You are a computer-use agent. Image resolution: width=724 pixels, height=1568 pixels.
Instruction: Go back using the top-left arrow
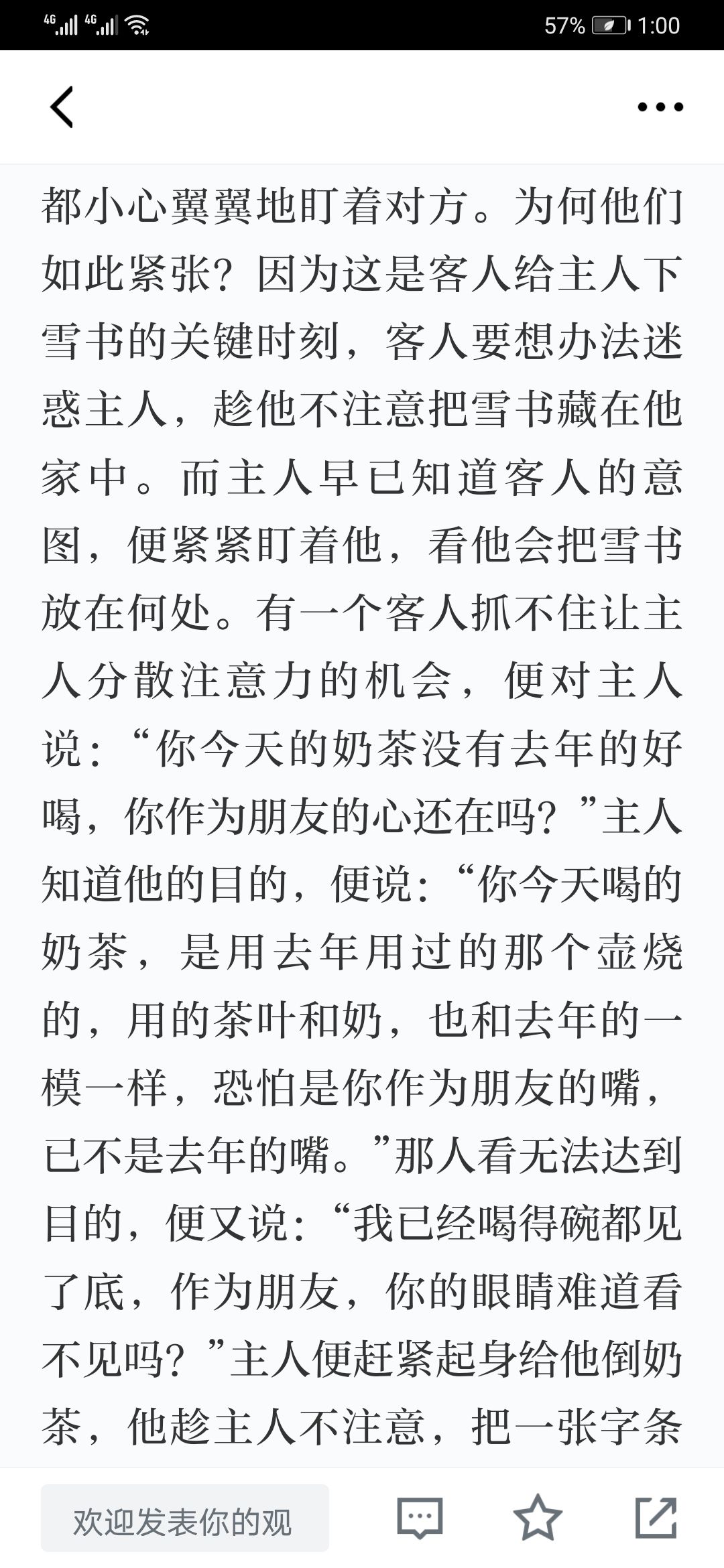click(x=62, y=107)
